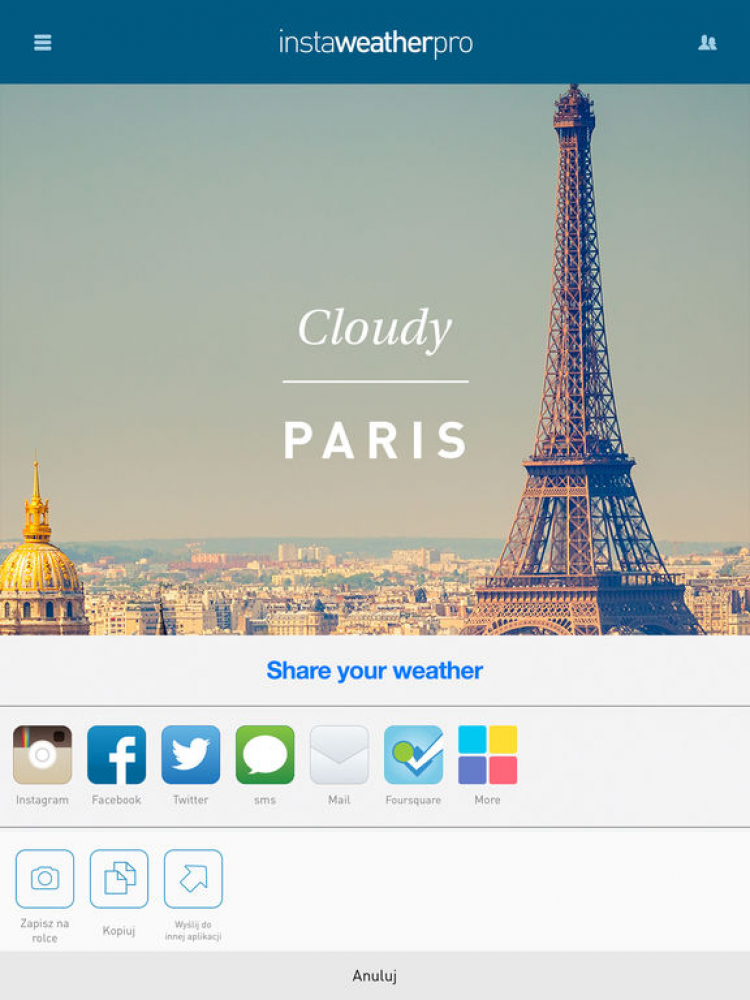
Task: Share weather on Facebook
Action: [x=116, y=755]
